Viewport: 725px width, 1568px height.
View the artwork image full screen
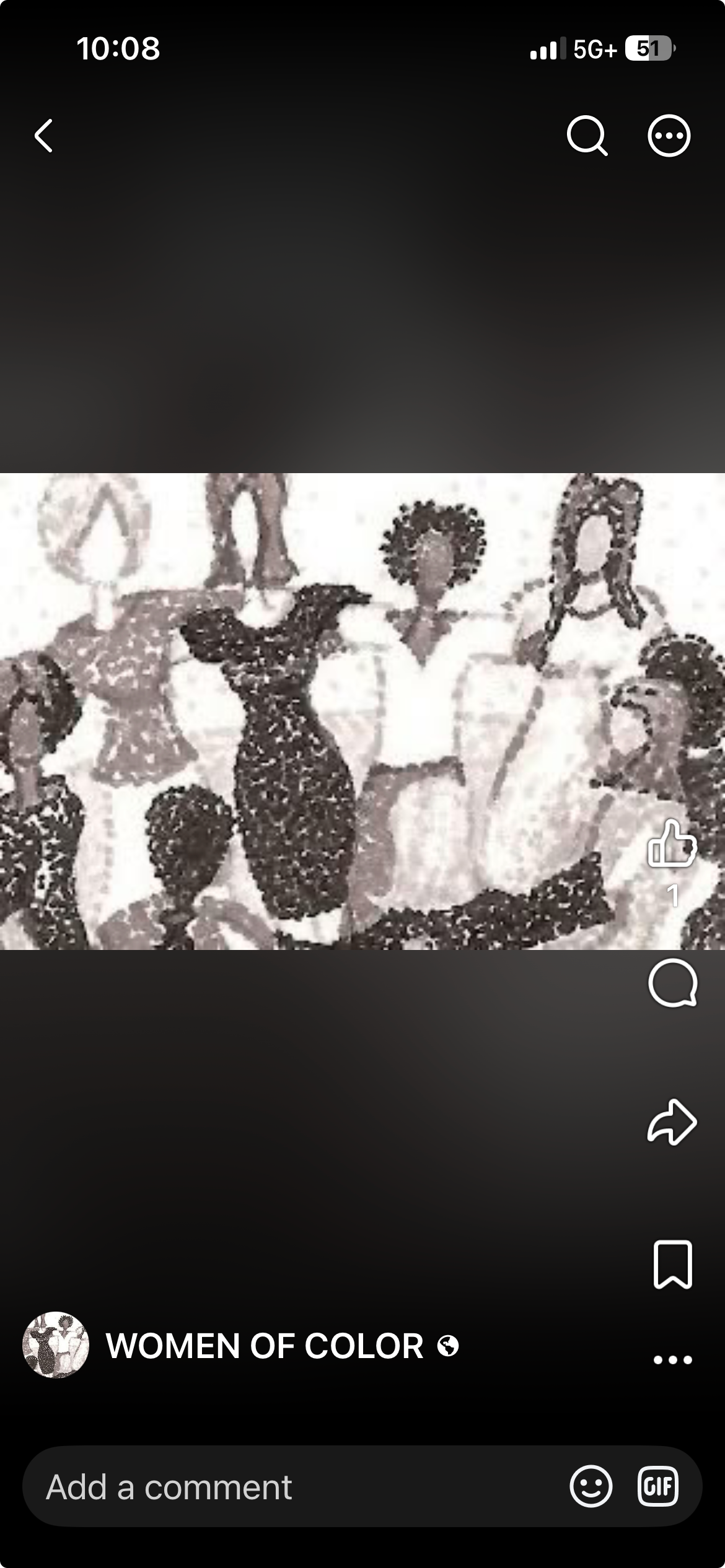click(362, 711)
